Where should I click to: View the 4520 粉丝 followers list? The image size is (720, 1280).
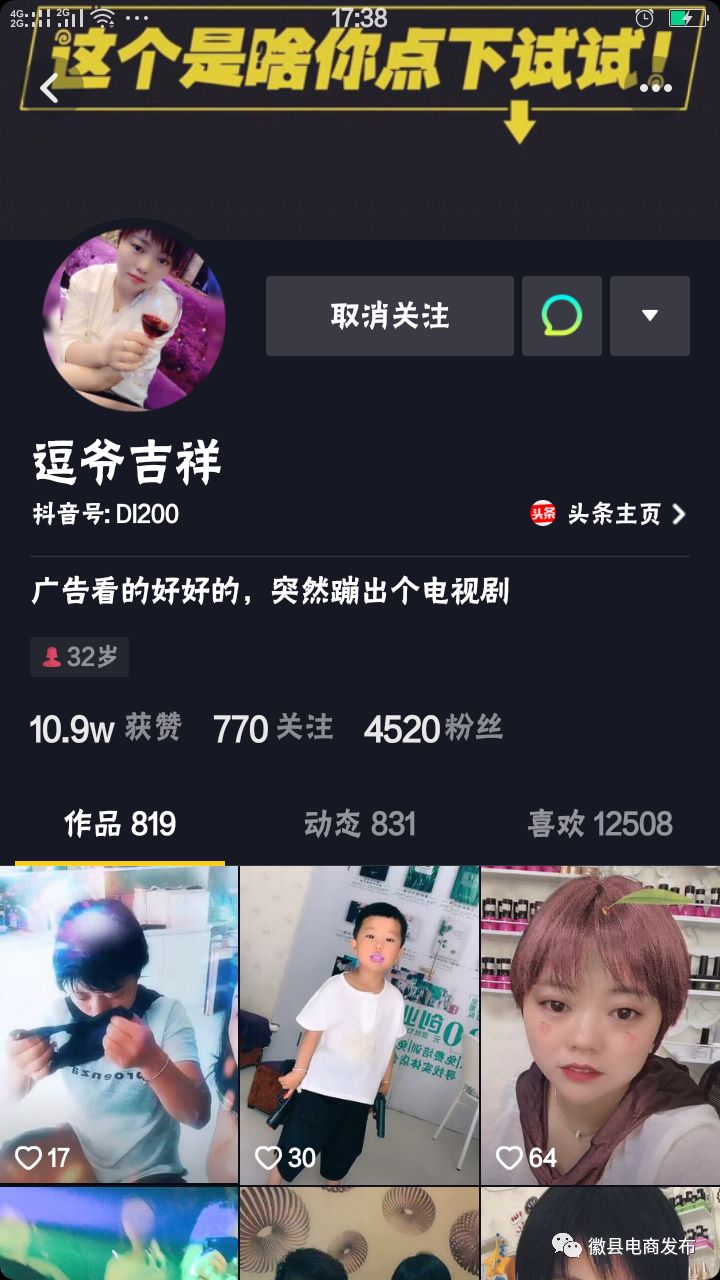click(x=433, y=729)
